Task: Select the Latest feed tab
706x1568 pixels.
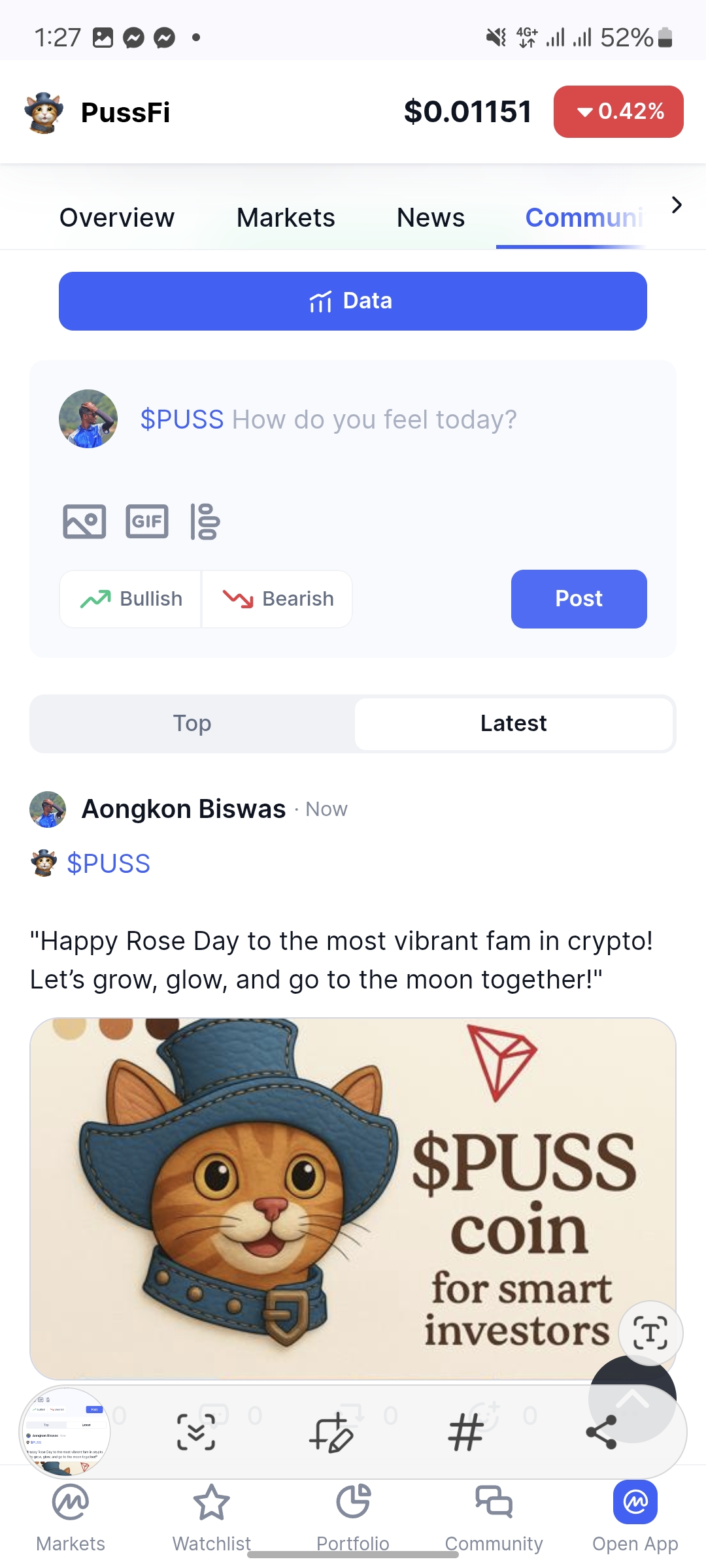Action: [x=514, y=724]
